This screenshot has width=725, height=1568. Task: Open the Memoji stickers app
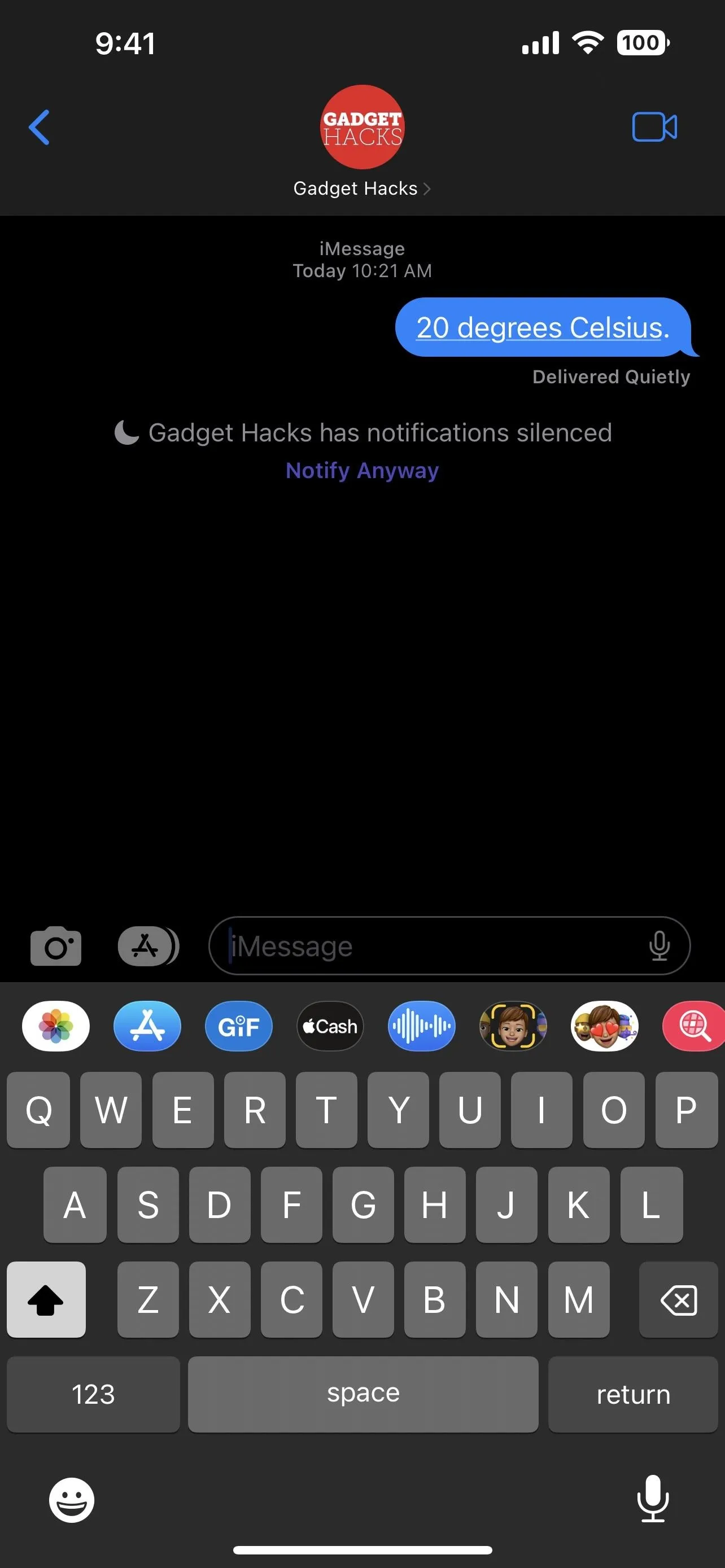tap(604, 1026)
